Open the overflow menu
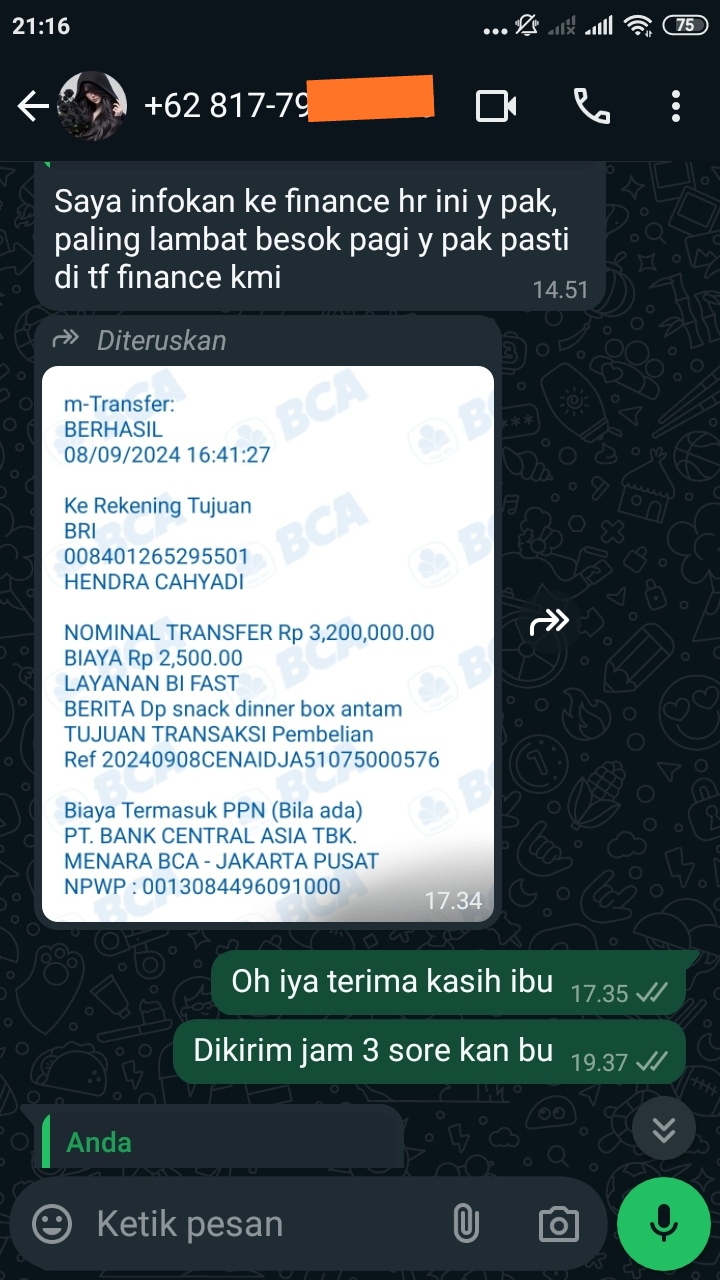The image size is (720, 1280). click(x=676, y=106)
